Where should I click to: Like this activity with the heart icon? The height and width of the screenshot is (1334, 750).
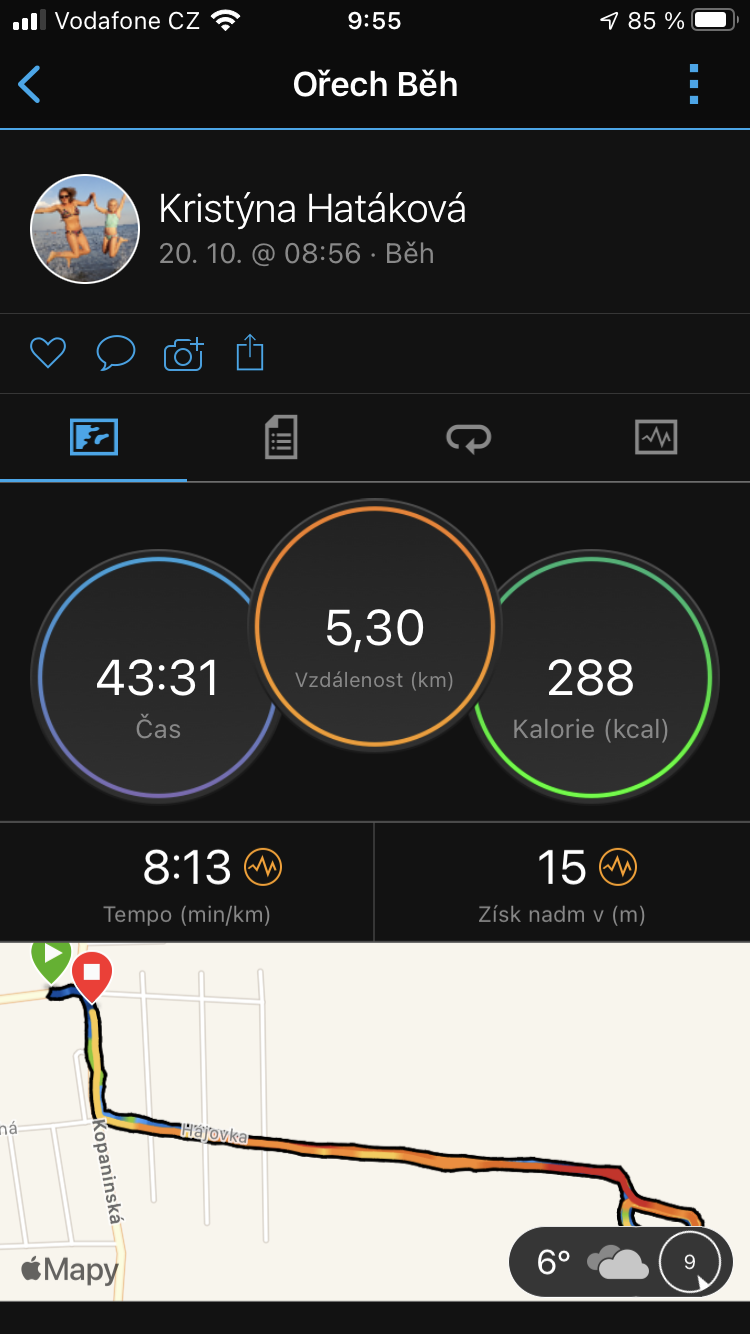tap(47, 353)
